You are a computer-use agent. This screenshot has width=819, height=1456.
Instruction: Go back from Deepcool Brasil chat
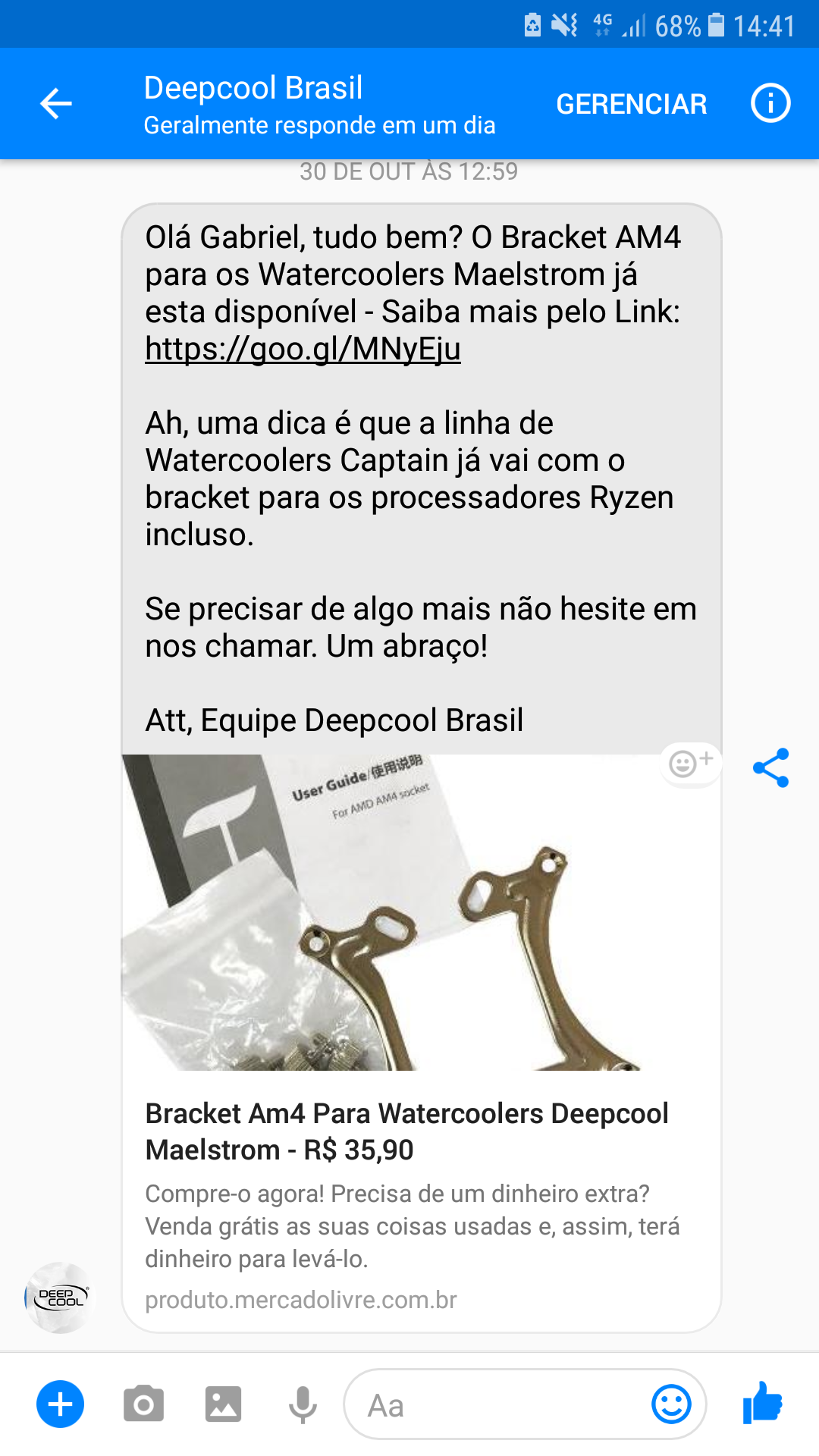pos(56,104)
